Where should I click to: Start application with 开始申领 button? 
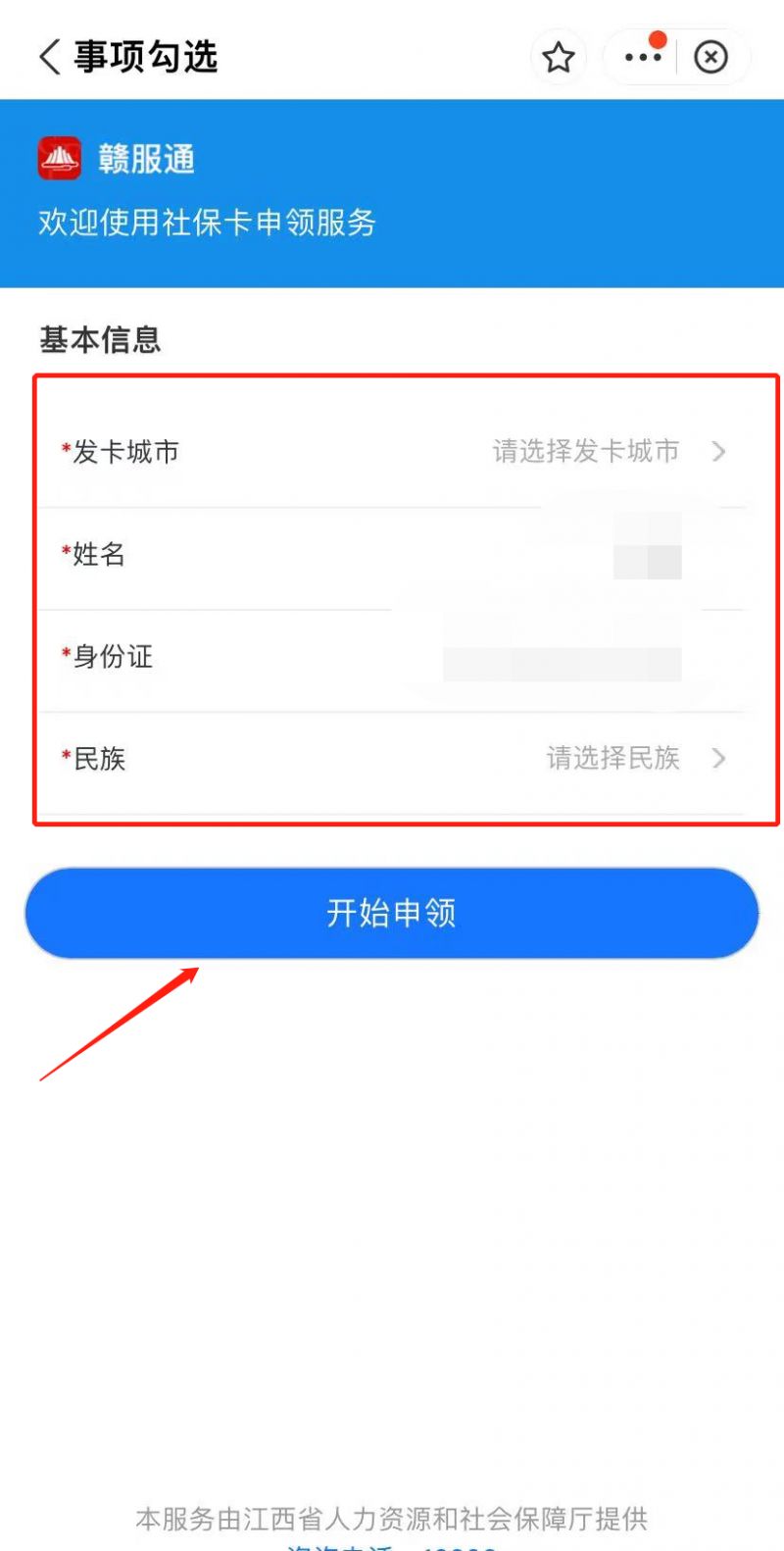tap(392, 913)
